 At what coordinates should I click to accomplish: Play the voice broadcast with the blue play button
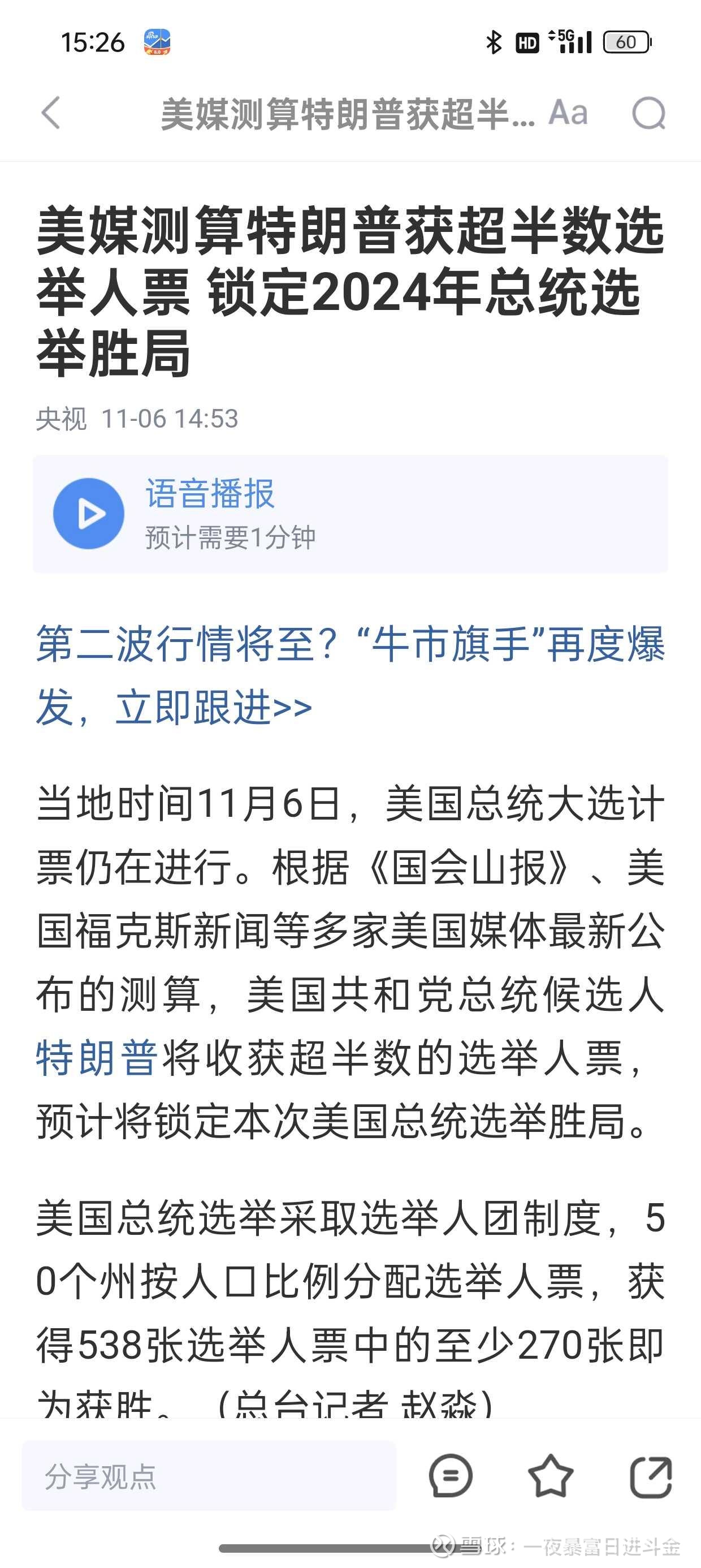89,513
